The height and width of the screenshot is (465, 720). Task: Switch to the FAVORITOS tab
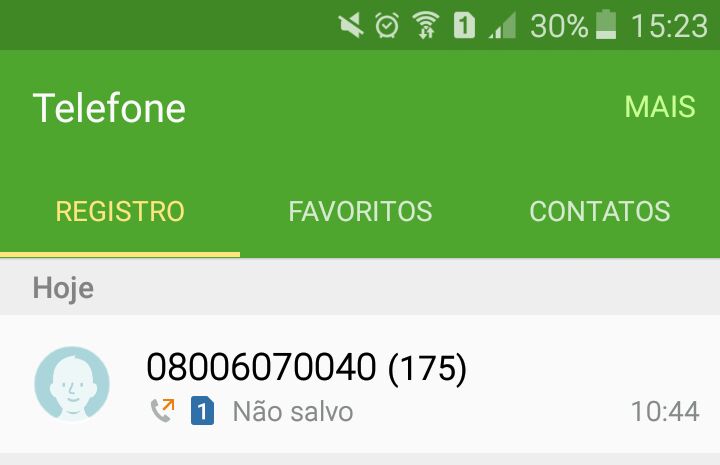coord(360,212)
